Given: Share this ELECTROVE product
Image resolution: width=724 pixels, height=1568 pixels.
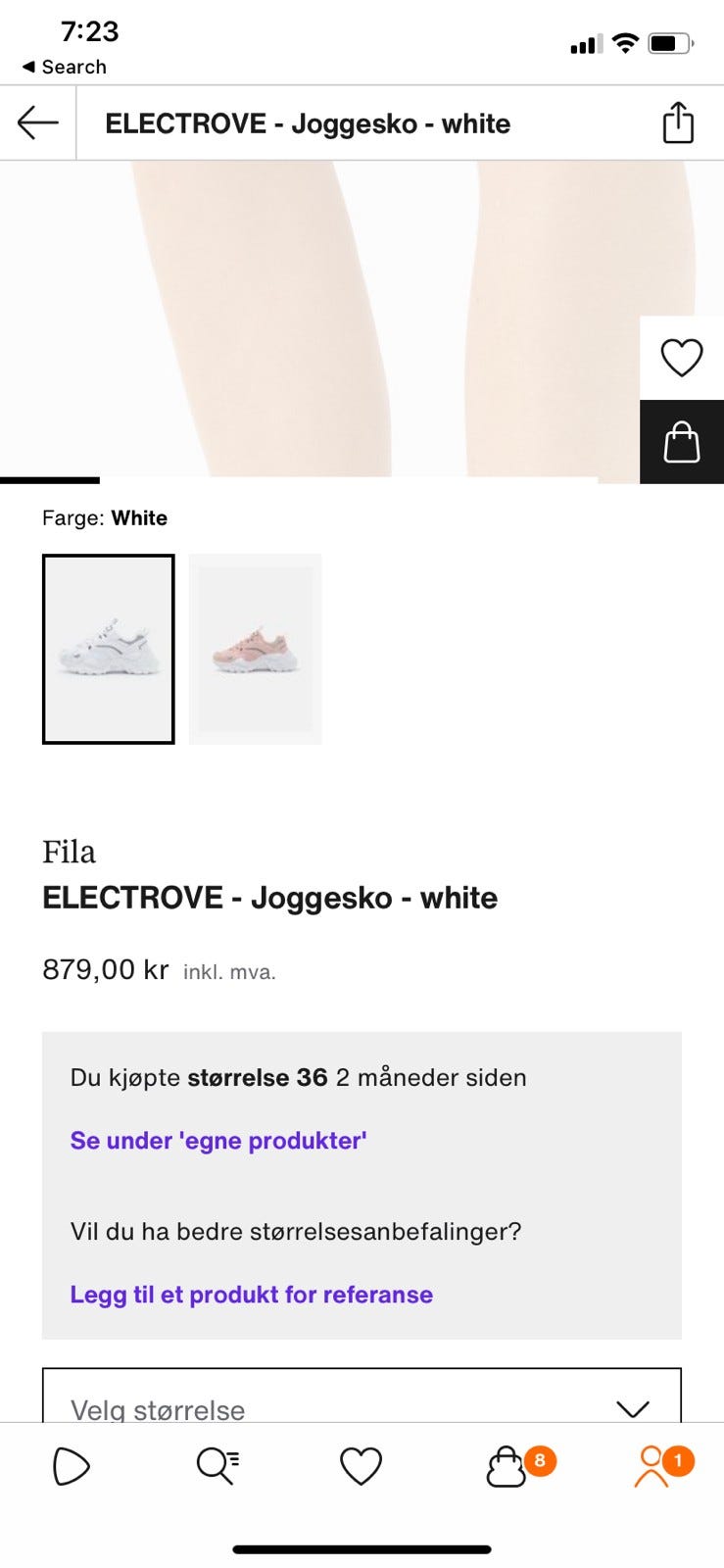Looking at the screenshot, I should tap(678, 123).
